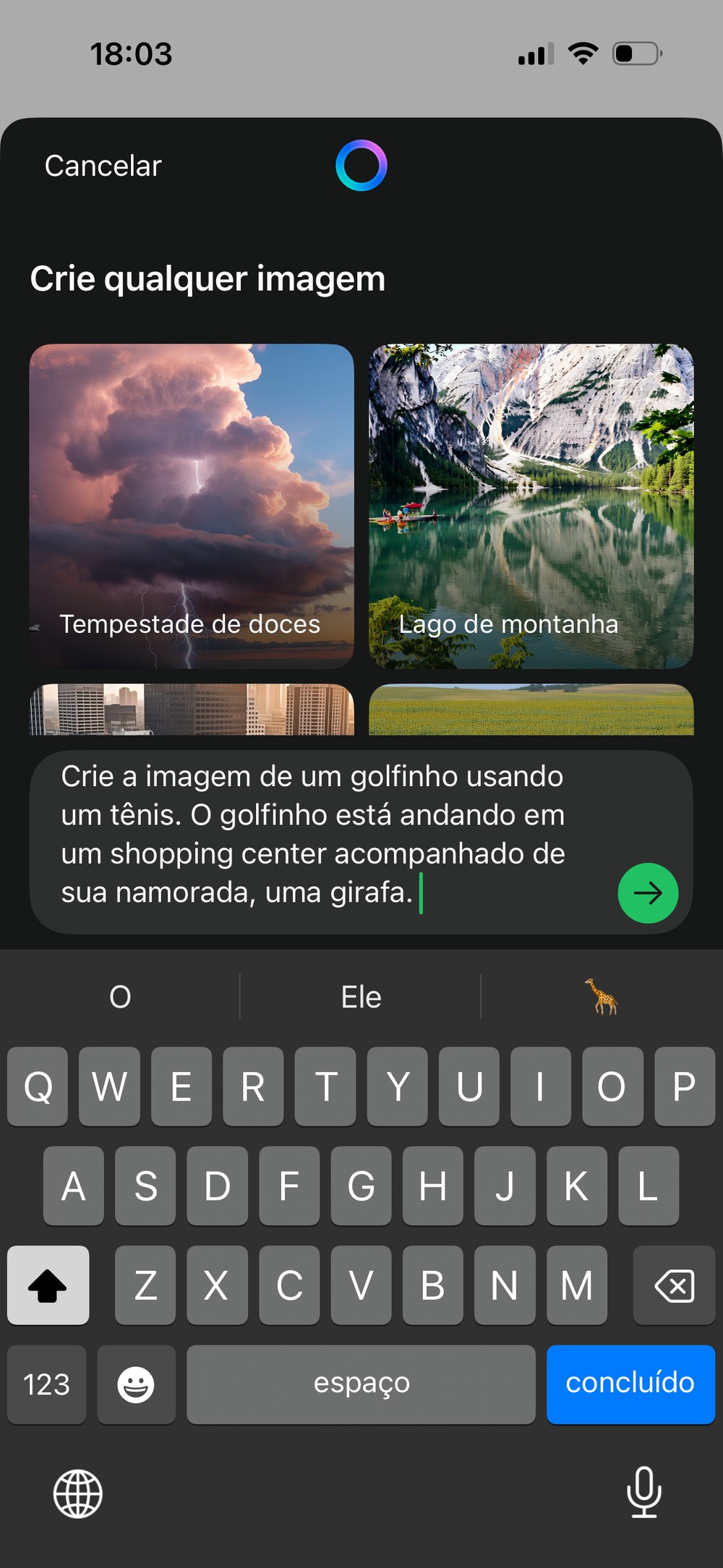Choose the Lago de montanha example

531,506
